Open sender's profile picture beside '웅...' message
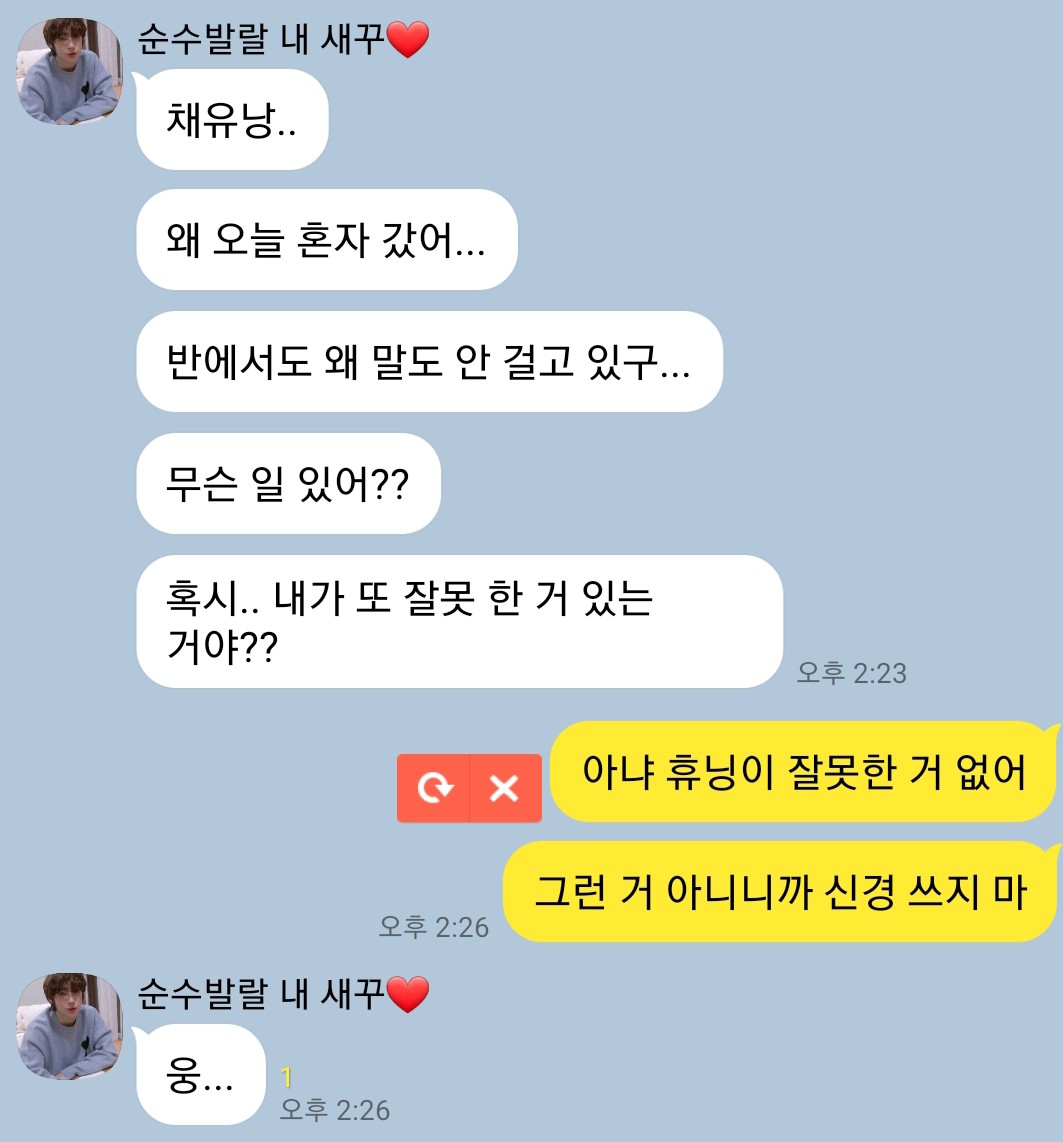Viewport: 1063px width, 1142px height. tap(69, 1026)
